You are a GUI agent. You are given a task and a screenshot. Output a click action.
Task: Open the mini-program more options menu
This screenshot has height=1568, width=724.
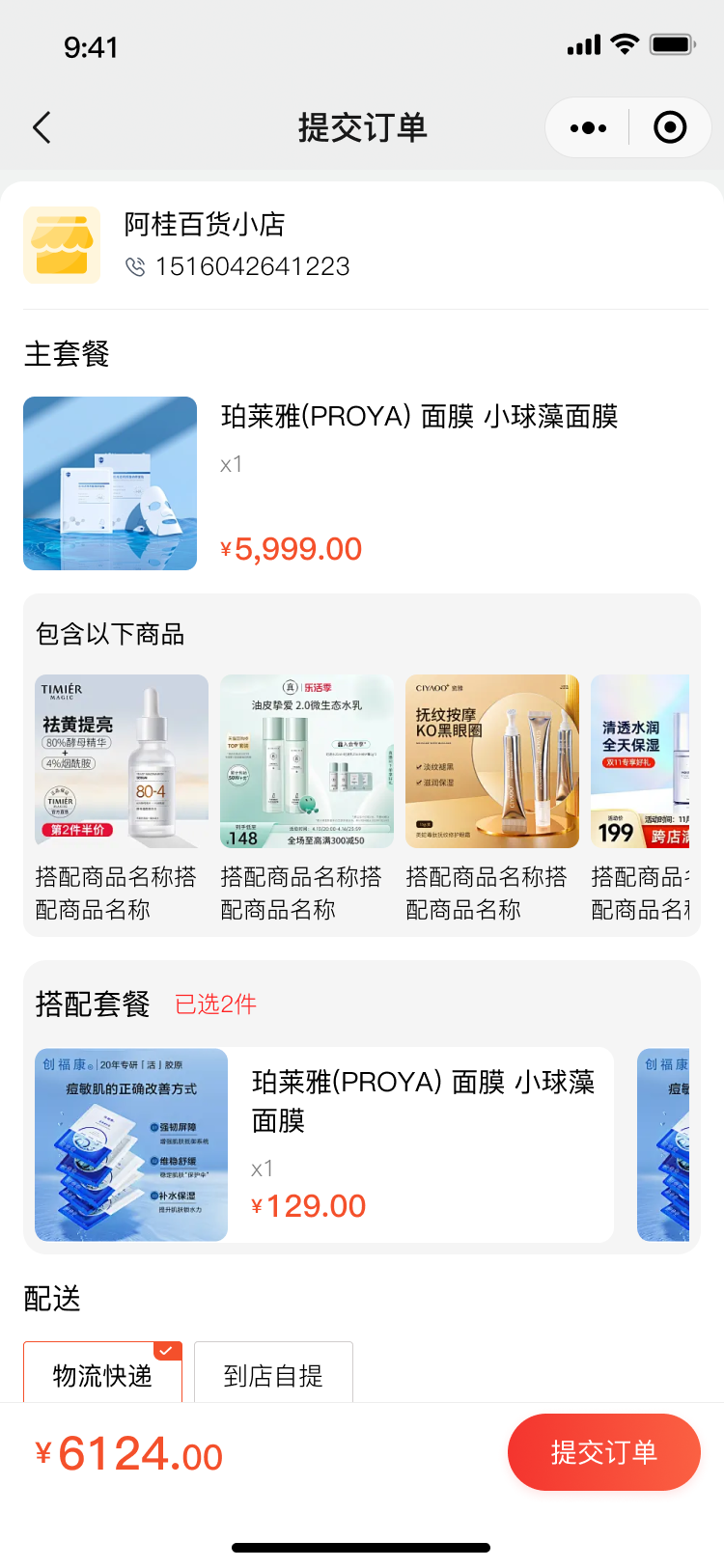pyautogui.click(x=588, y=127)
